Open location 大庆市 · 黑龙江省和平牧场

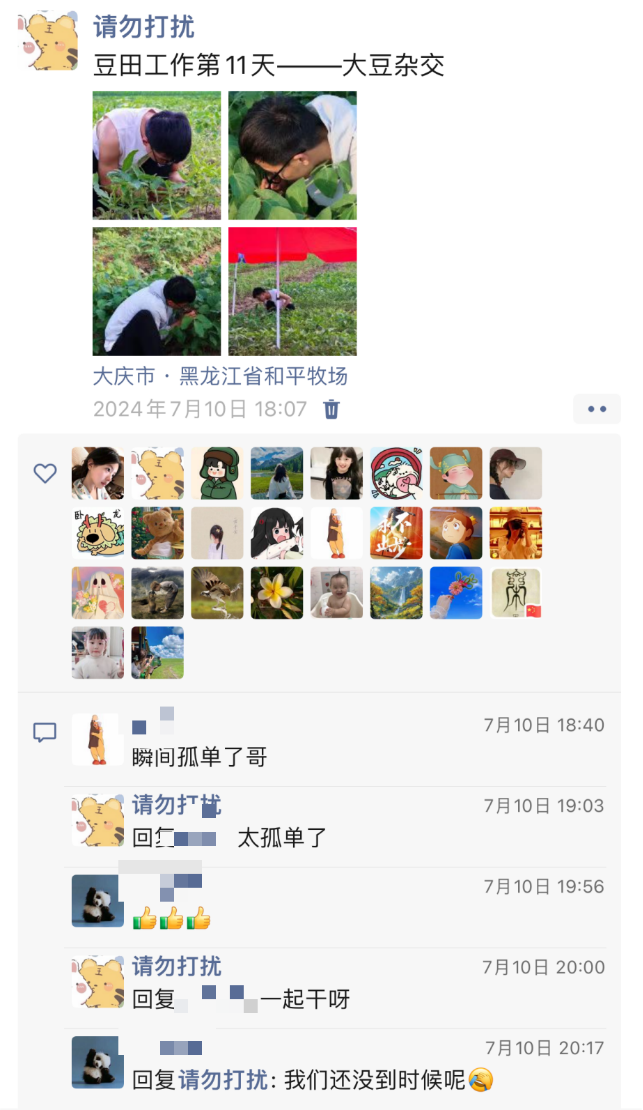[220, 376]
